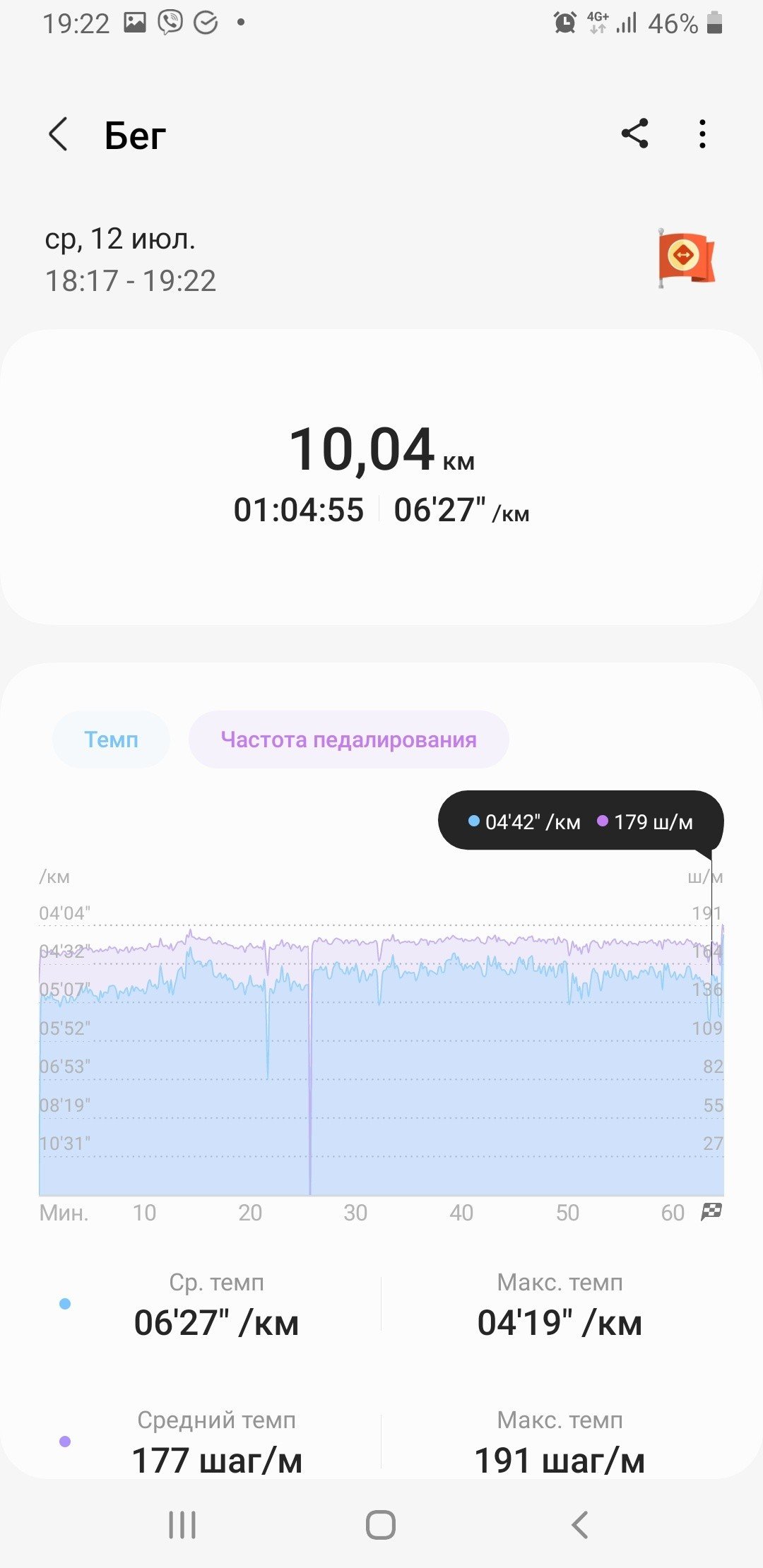Share this running workout
The height and width of the screenshot is (1568, 763).
[634, 133]
